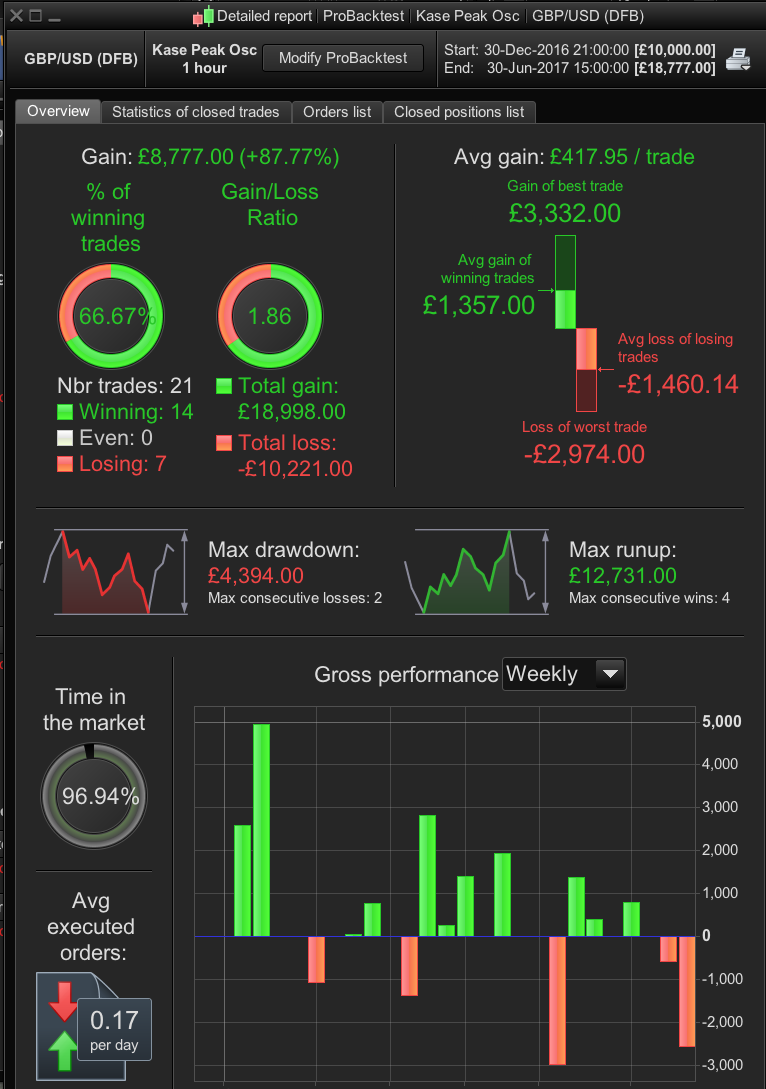Click the Modify ProBacktest button
Screen dimensions: 766x1089
pos(343,58)
